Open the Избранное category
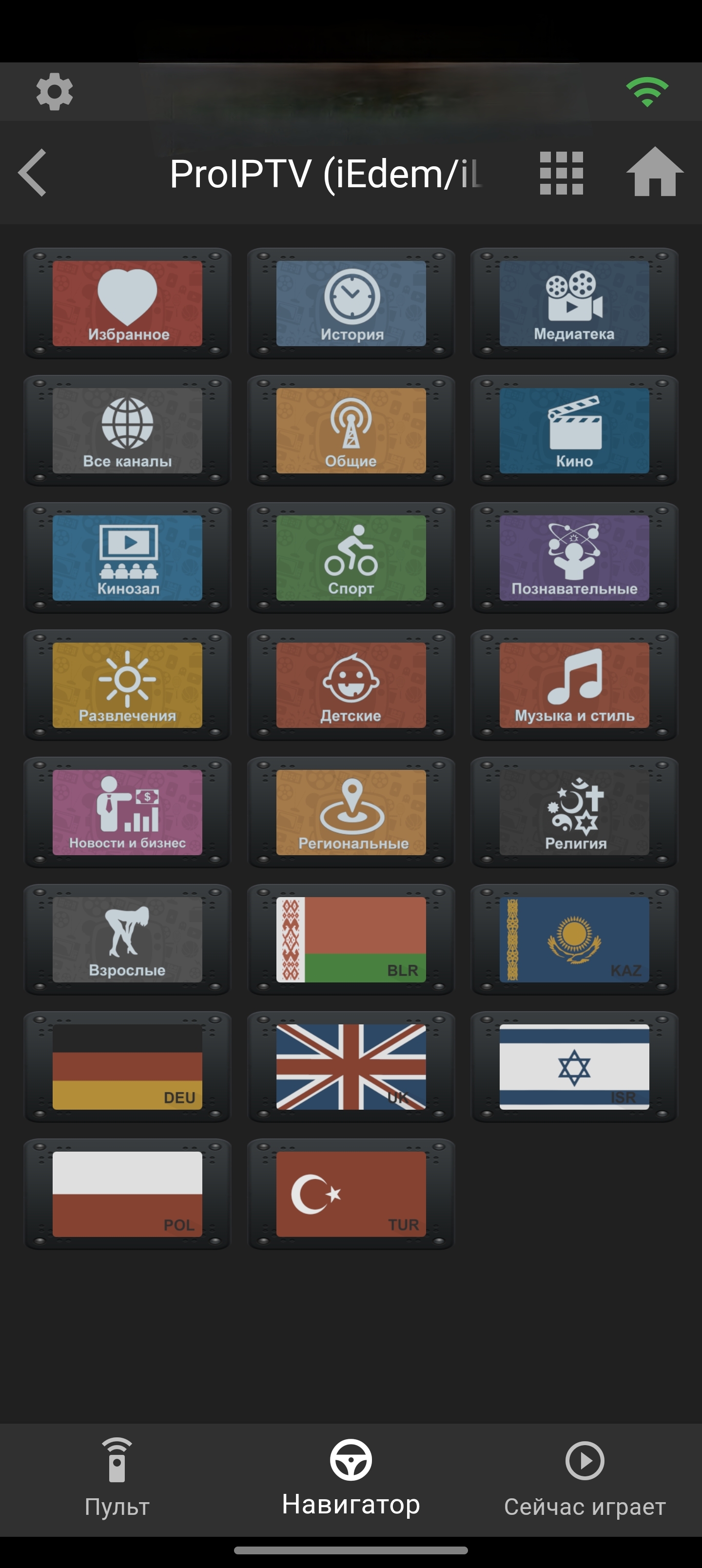 [x=127, y=303]
